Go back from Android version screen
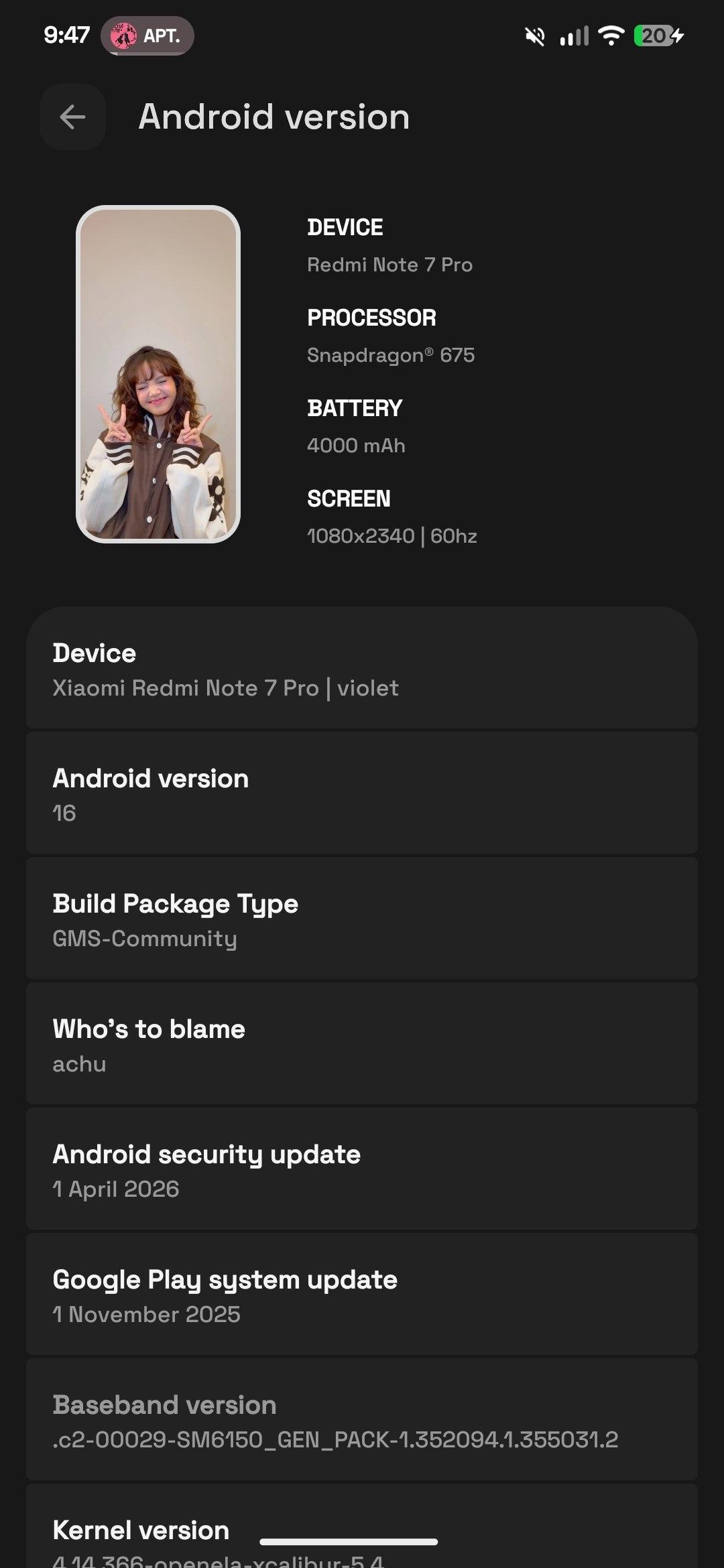724x1568 pixels. [72, 117]
